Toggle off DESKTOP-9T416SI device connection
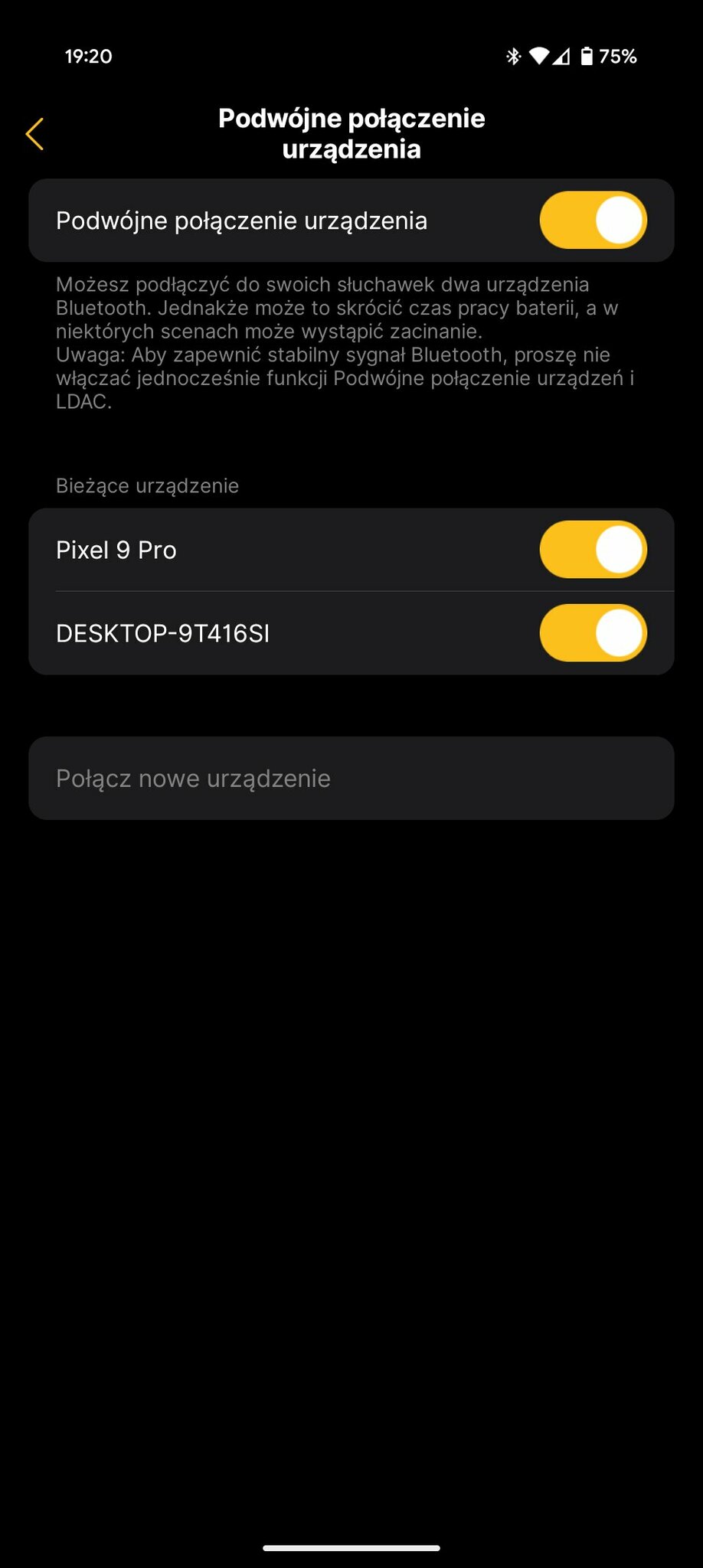Screen dimensions: 703x1568 (593, 633)
